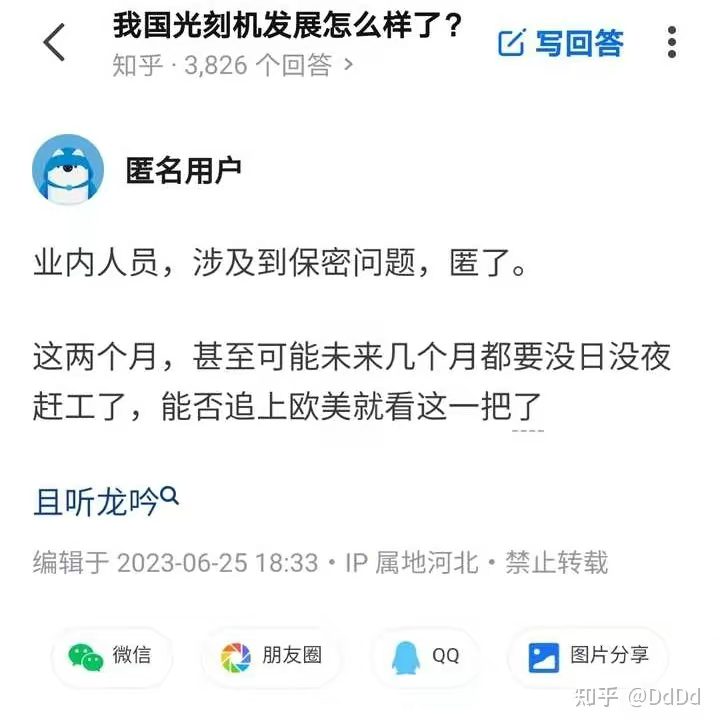Share this answer to 朋友圈
Screen dimensions: 720x728
272,656
